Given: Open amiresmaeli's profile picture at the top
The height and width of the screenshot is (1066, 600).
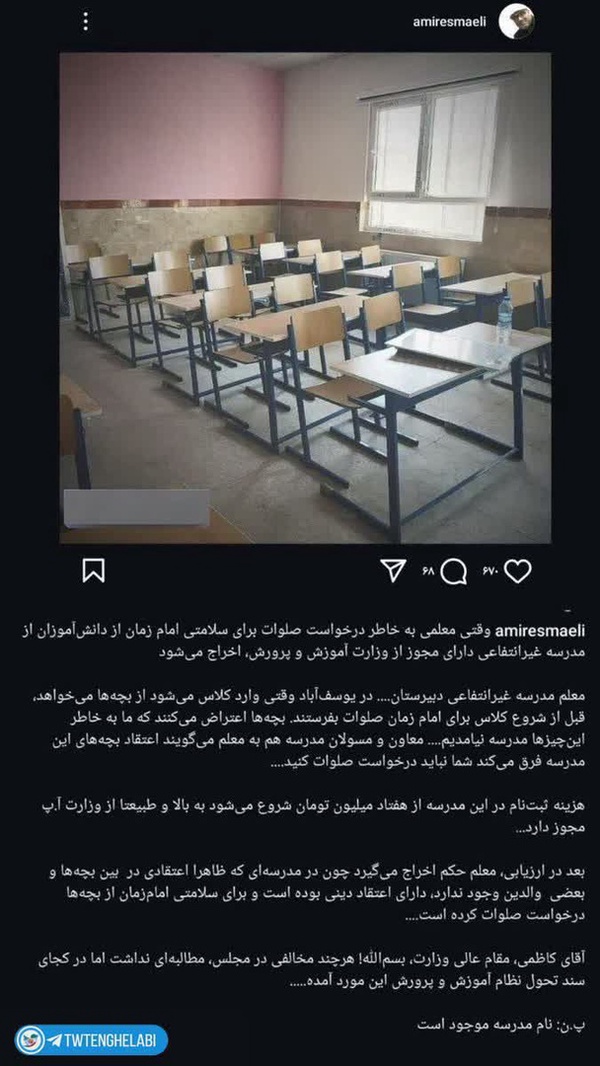Looking at the screenshot, I should tap(516, 21).
